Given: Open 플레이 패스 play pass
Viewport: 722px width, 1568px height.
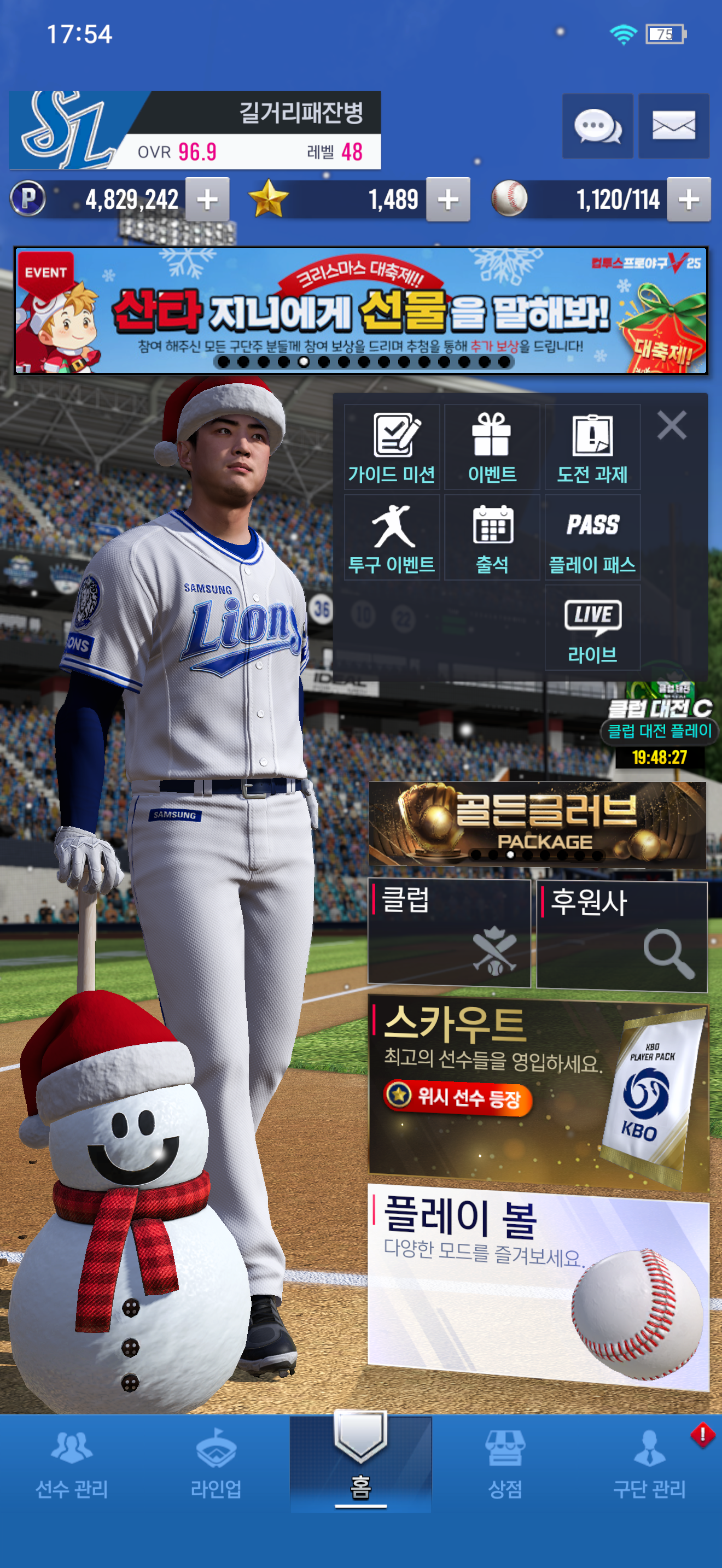Looking at the screenshot, I should pyautogui.click(x=592, y=537).
